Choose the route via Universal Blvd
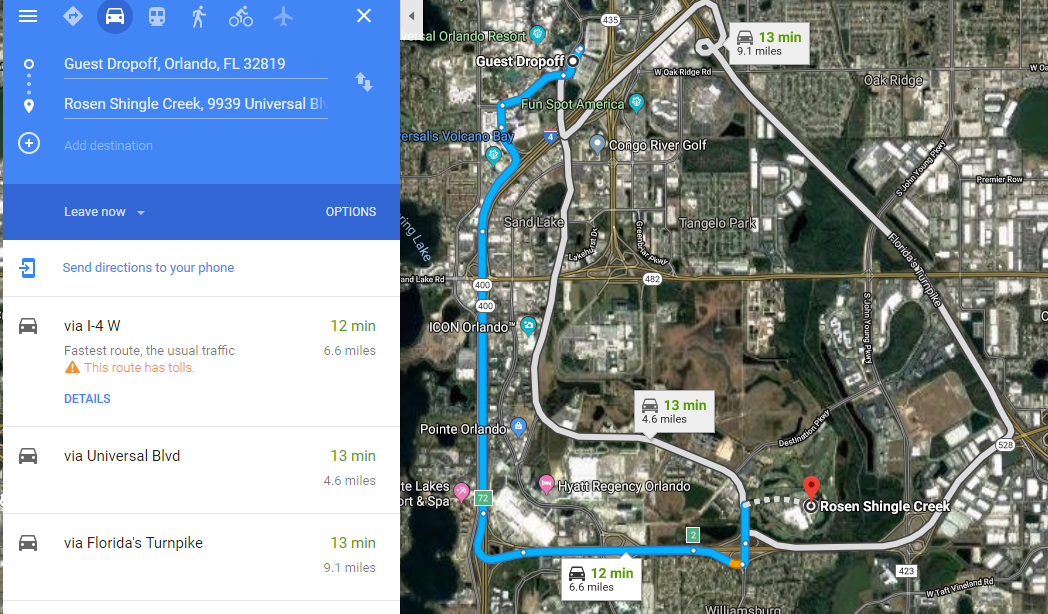 [x=200, y=468]
